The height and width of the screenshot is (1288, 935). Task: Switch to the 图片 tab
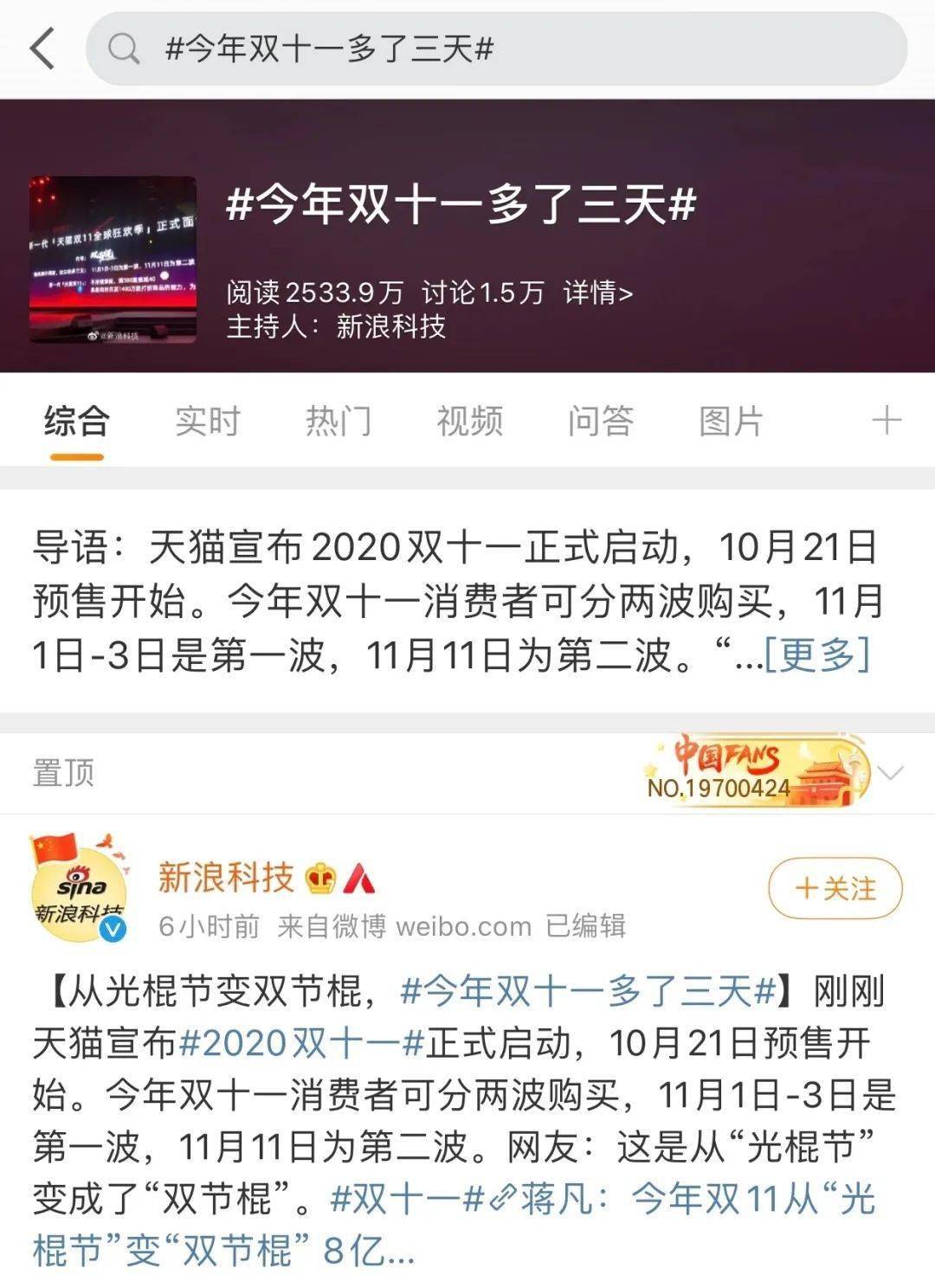click(x=732, y=422)
